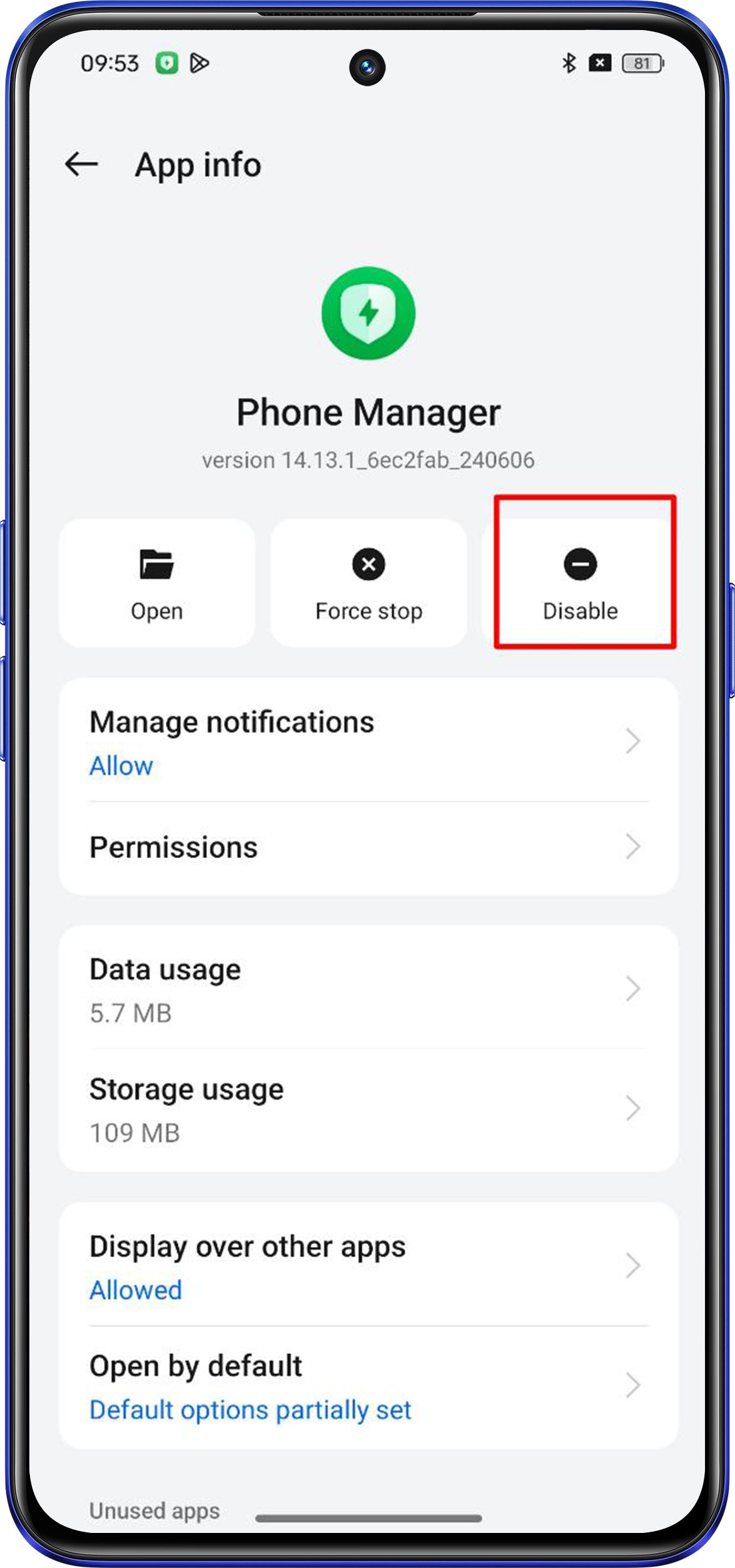Open the Open by default options
The image size is (735, 1568).
click(368, 1387)
